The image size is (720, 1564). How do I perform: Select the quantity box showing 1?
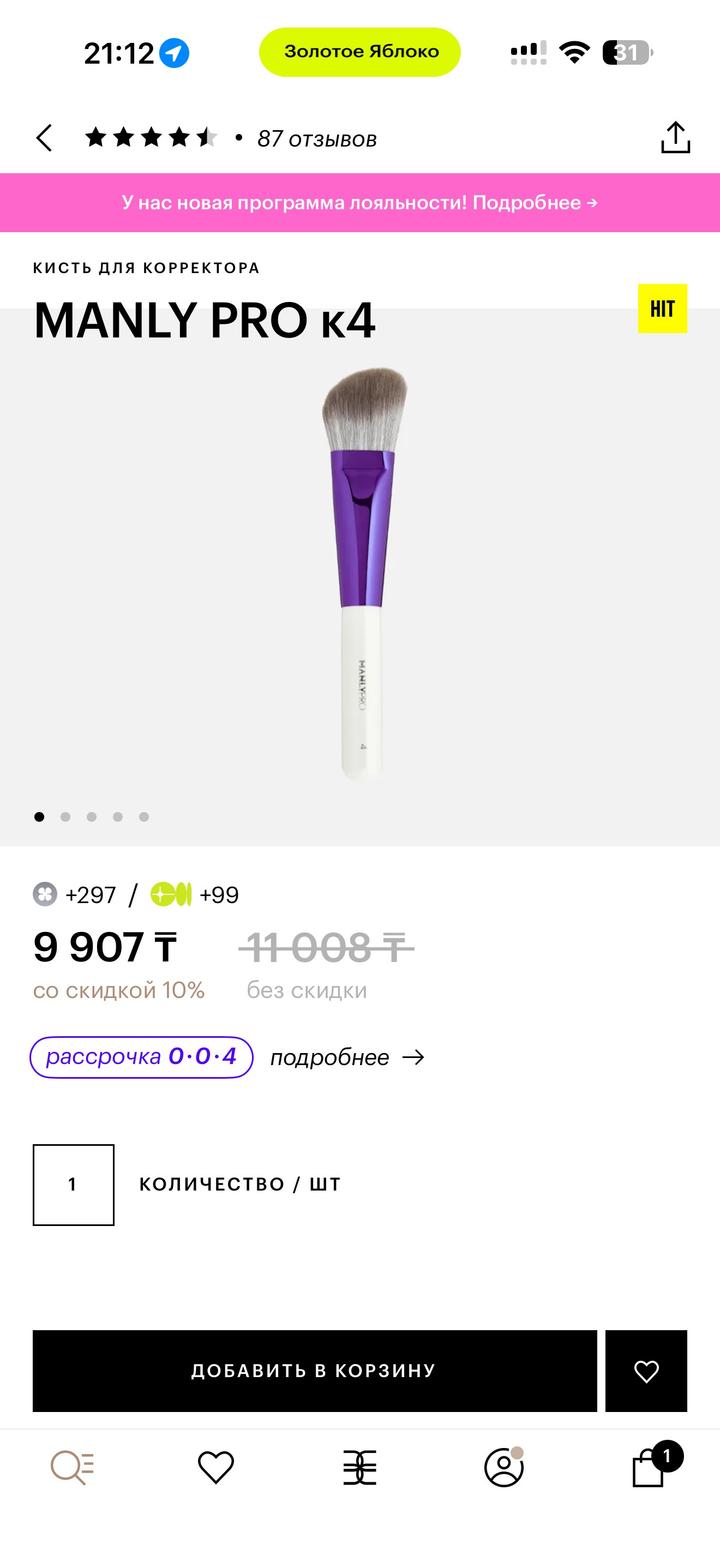(x=73, y=1185)
